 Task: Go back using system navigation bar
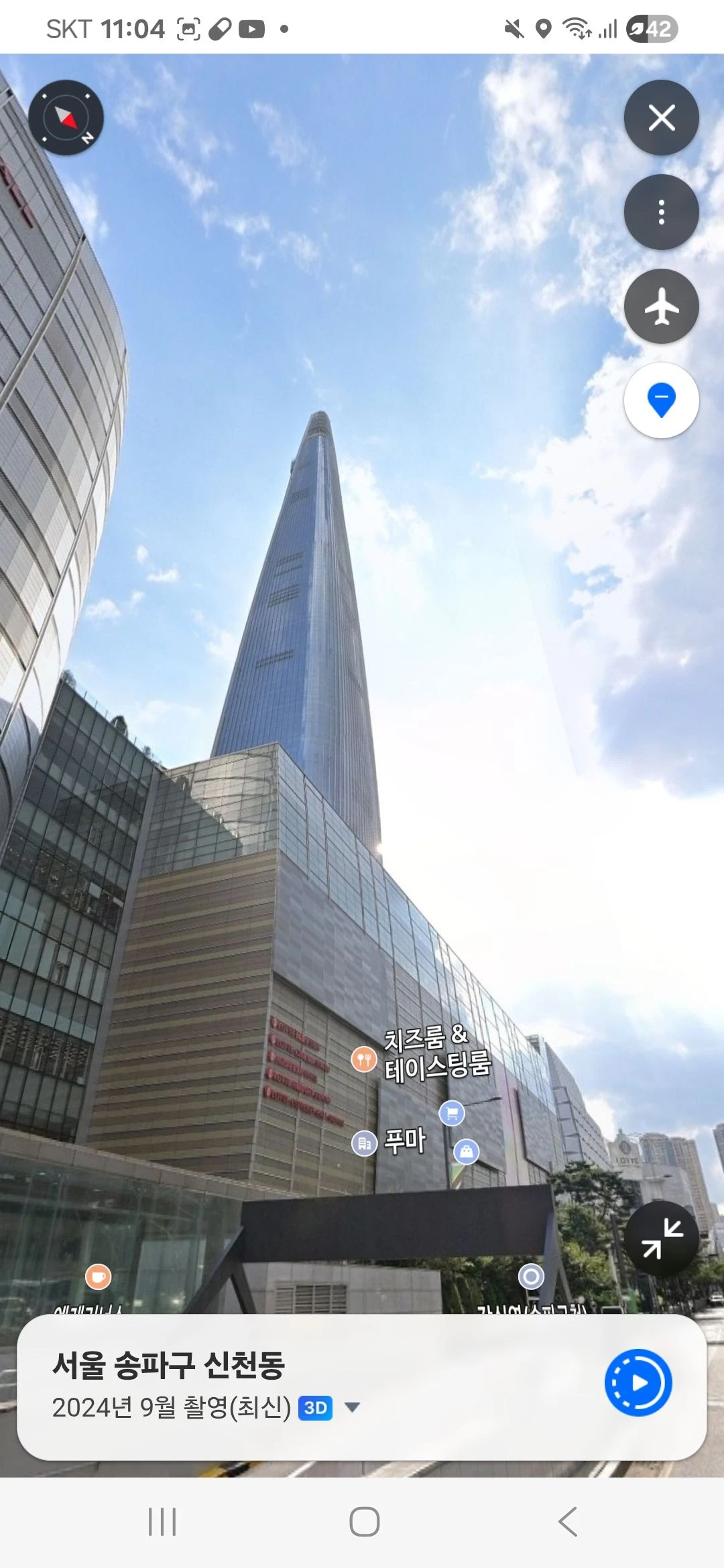[x=567, y=1522]
